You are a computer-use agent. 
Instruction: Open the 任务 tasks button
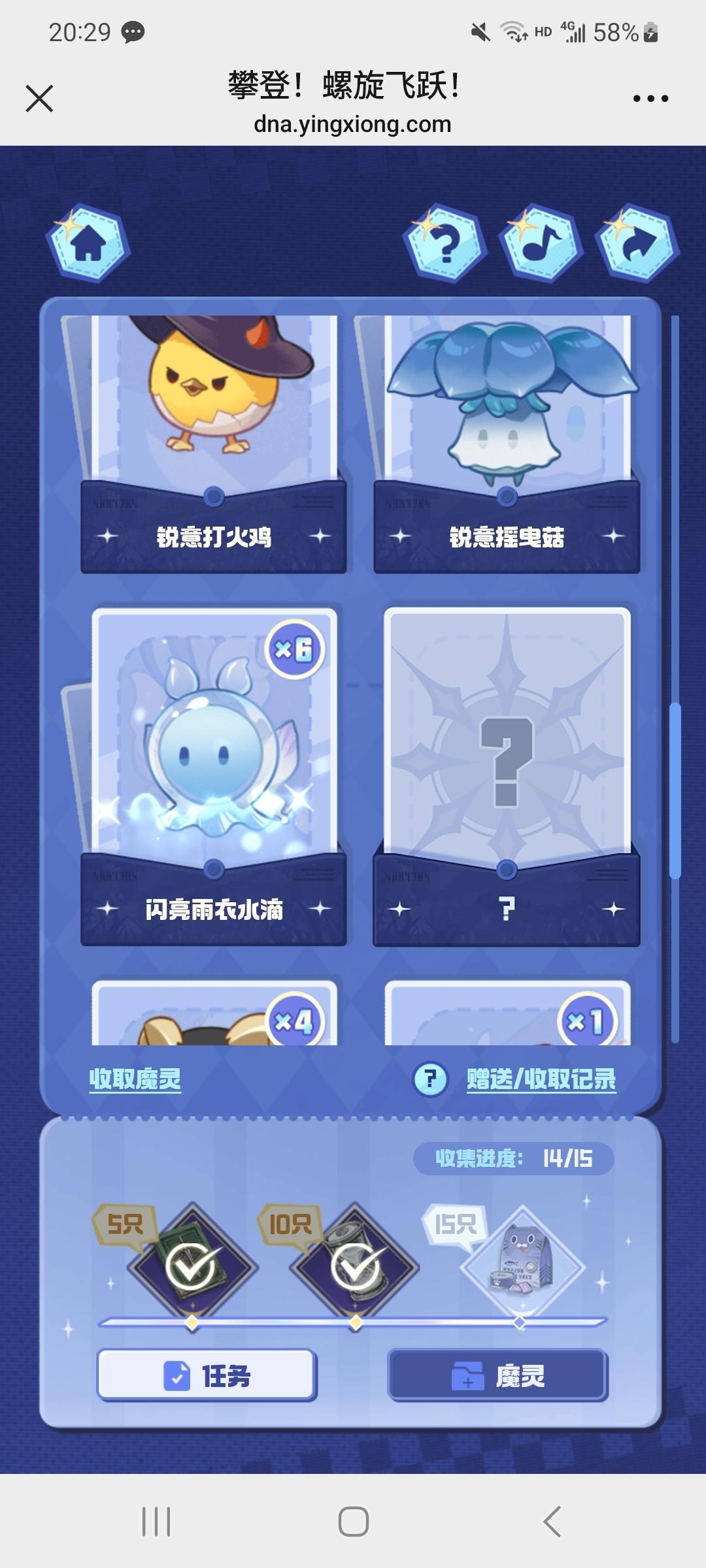207,1375
